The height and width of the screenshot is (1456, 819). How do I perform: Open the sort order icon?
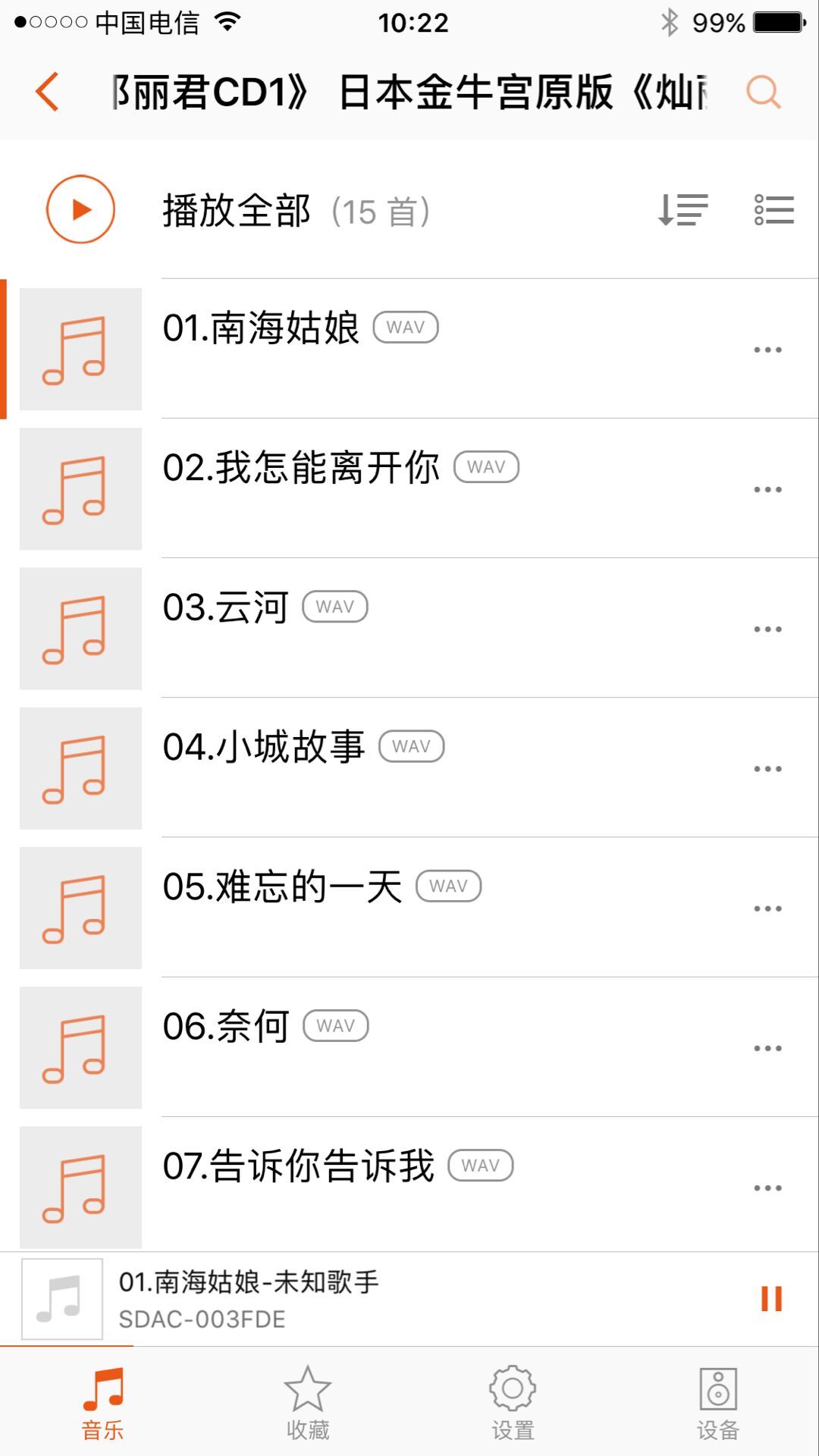682,210
